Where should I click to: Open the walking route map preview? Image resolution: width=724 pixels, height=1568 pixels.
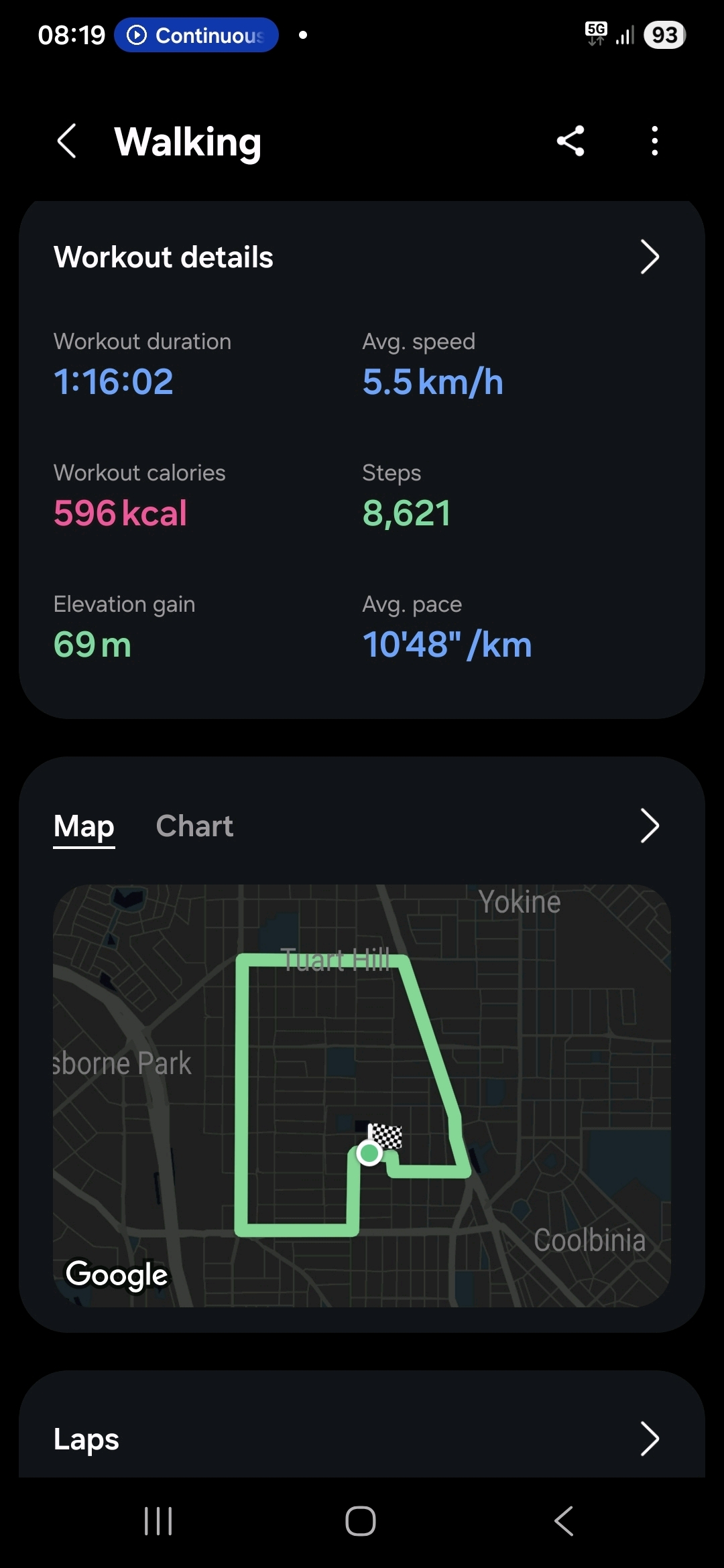tap(362, 1095)
